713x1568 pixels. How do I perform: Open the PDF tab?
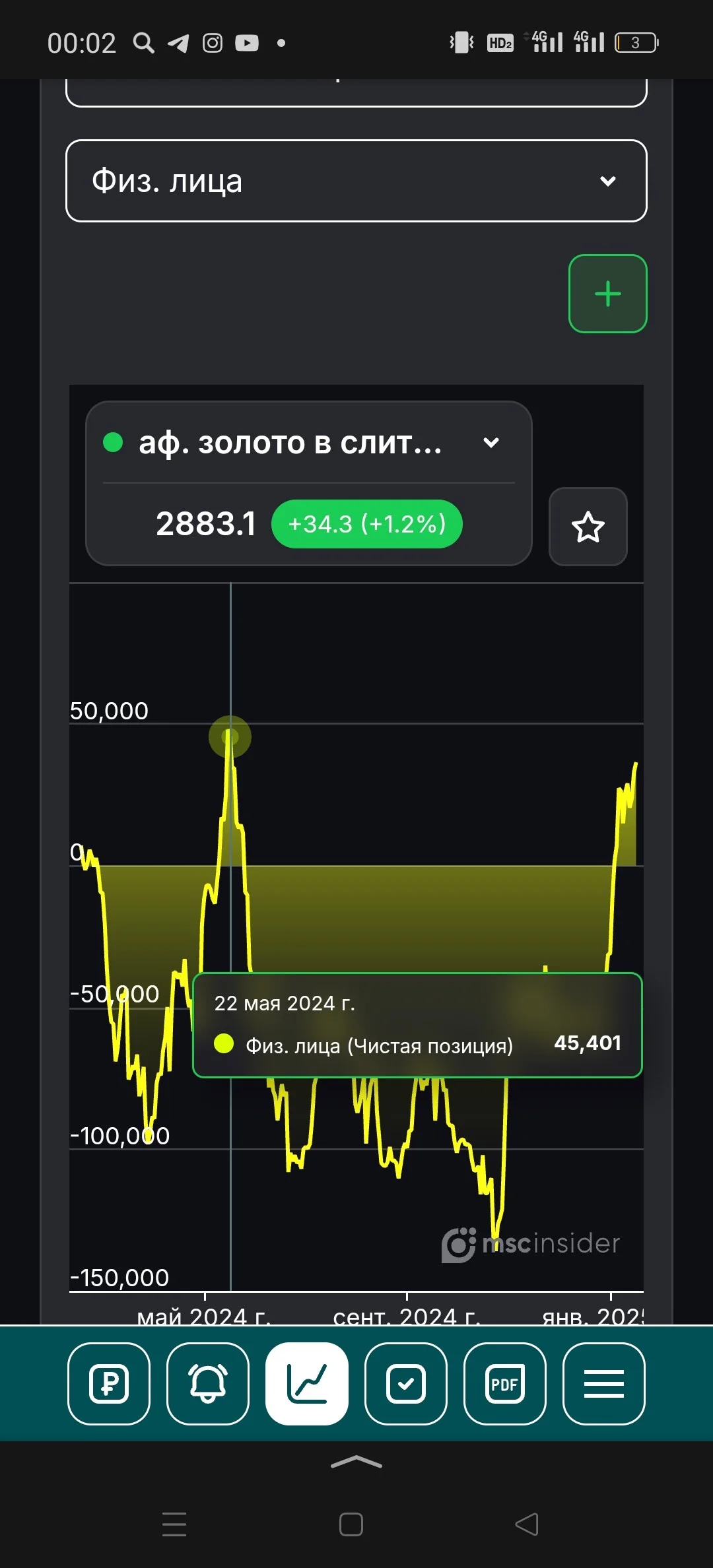pyautogui.click(x=505, y=1384)
